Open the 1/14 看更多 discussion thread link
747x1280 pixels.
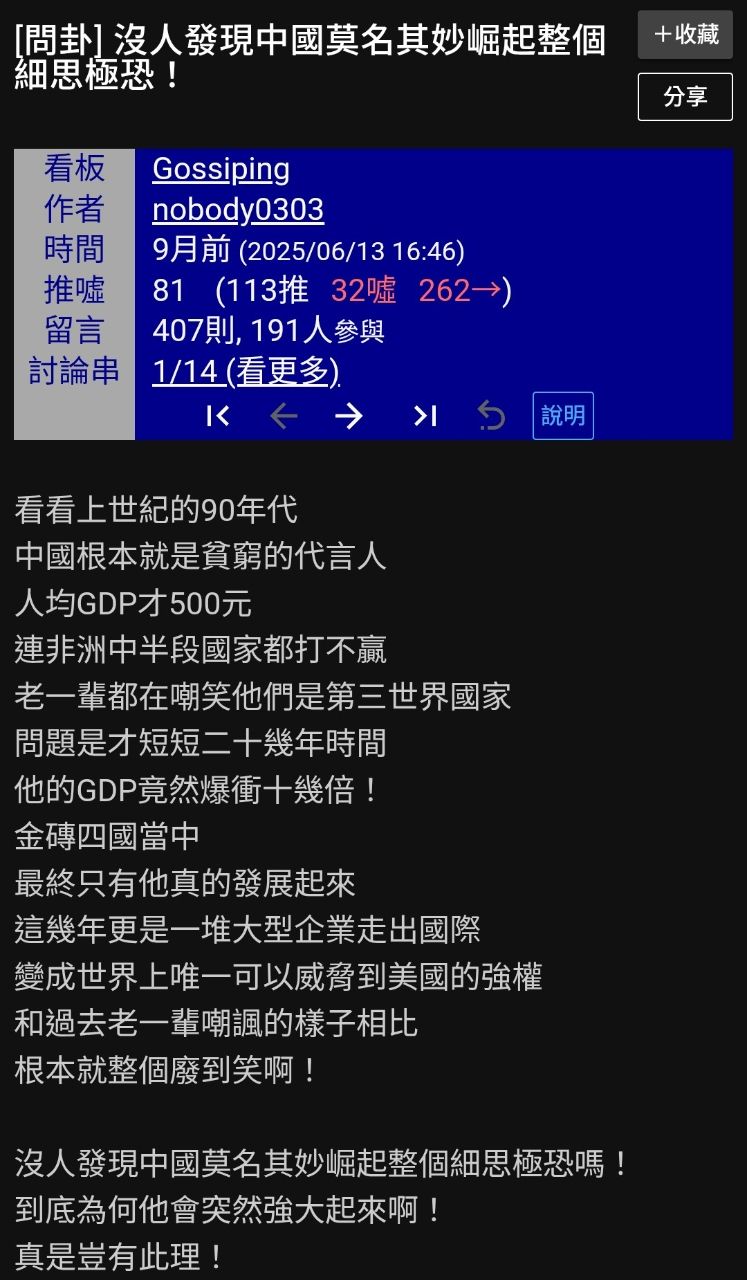[246, 372]
